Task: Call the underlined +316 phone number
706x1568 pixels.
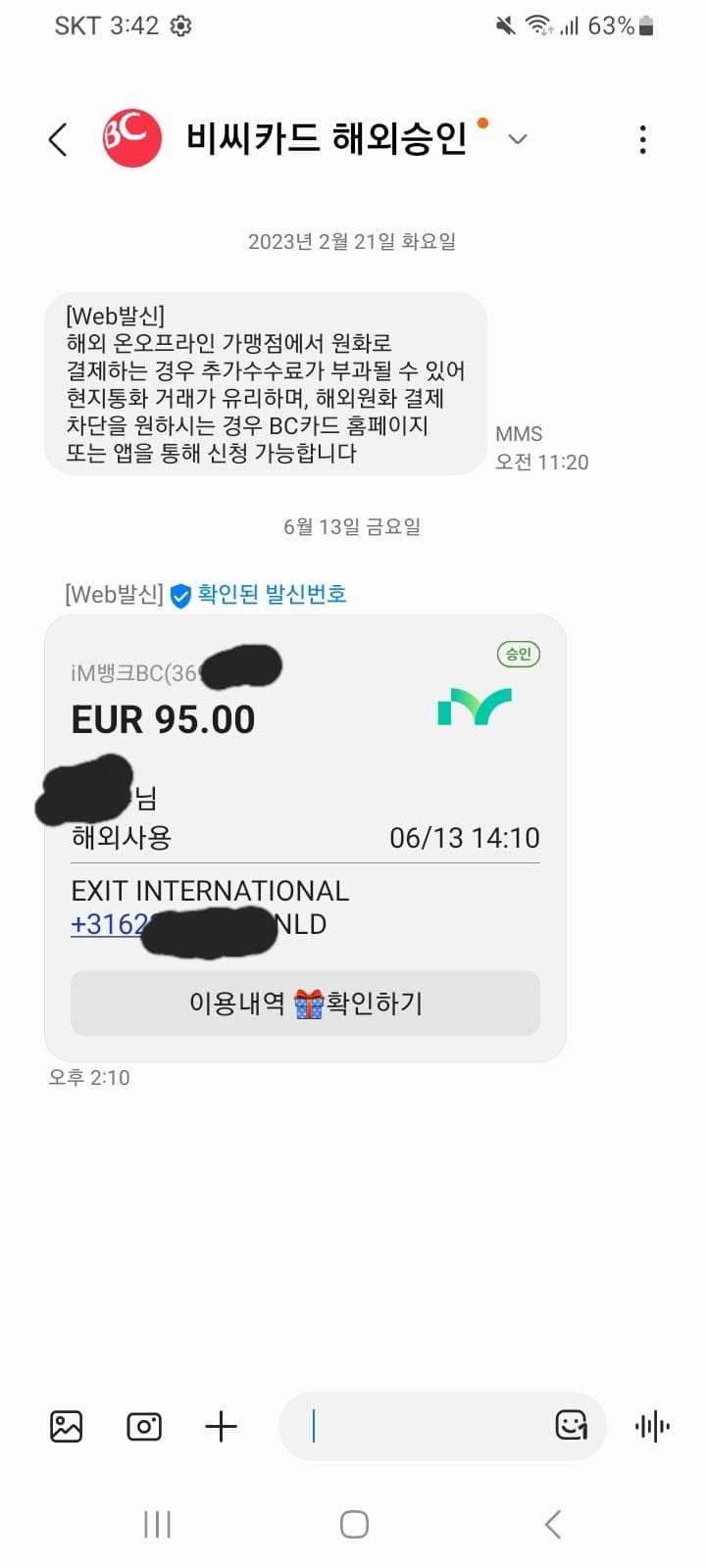Action: click(108, 924)
